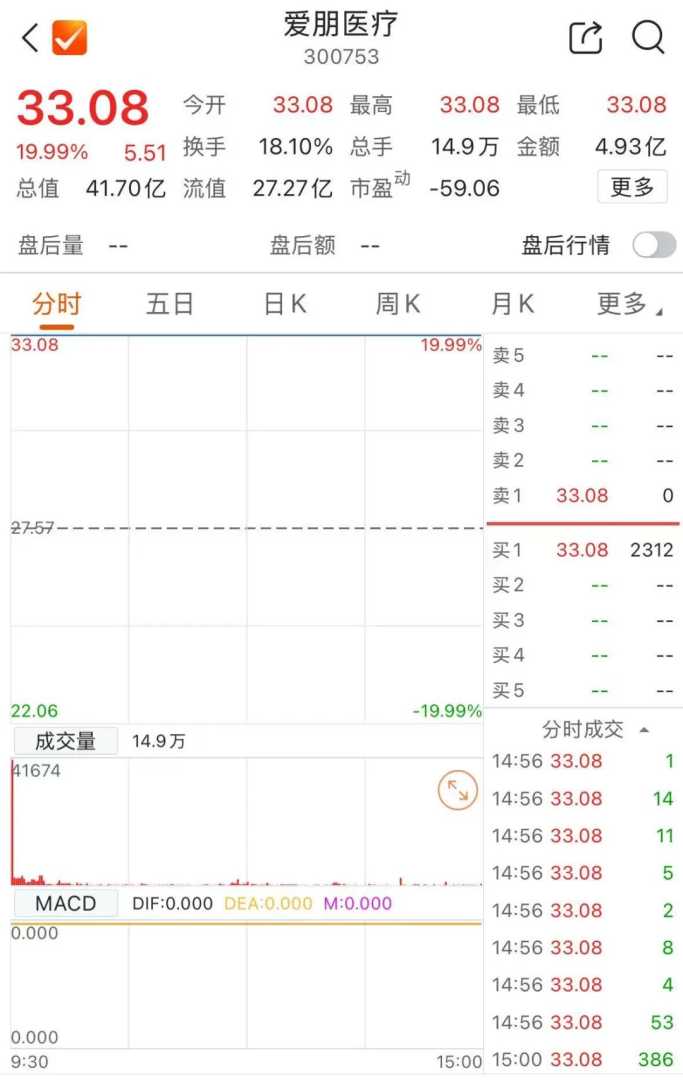Switch to the 五日 chart tab
Image resolution: width=683 pixels, height=1080 pixels.
170,304
